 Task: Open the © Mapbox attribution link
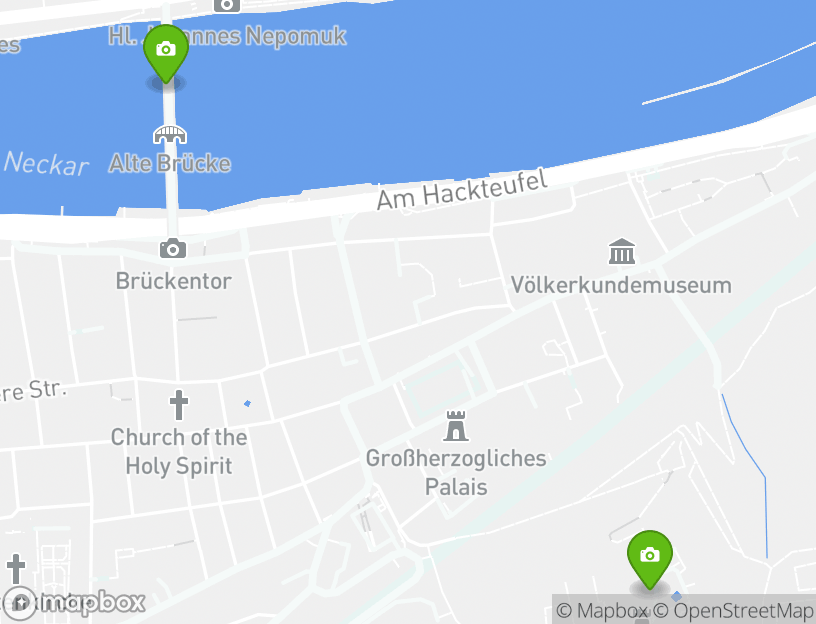pyautogui.click(x=602, y=610)
